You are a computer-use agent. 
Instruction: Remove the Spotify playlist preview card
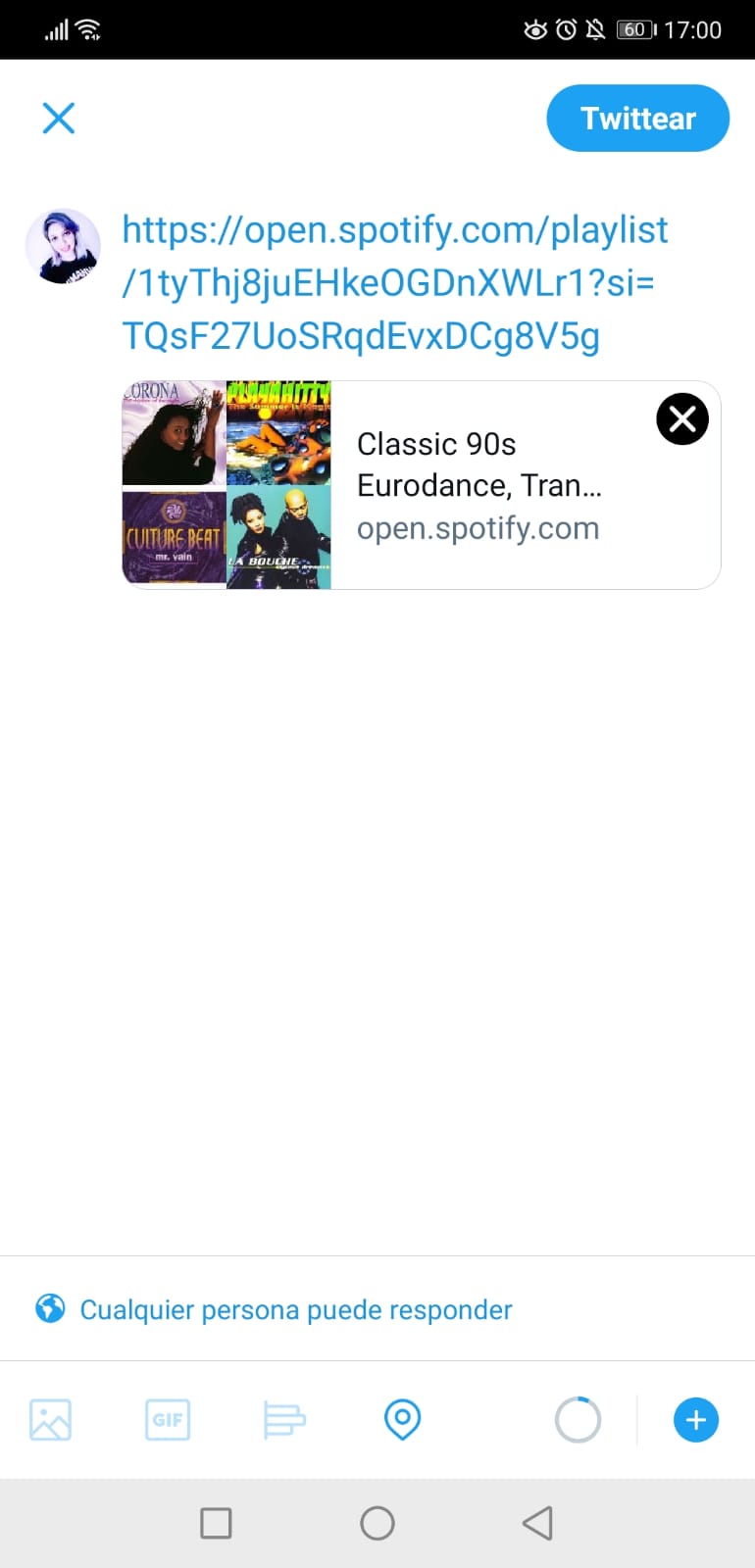[x=682, y=419]
